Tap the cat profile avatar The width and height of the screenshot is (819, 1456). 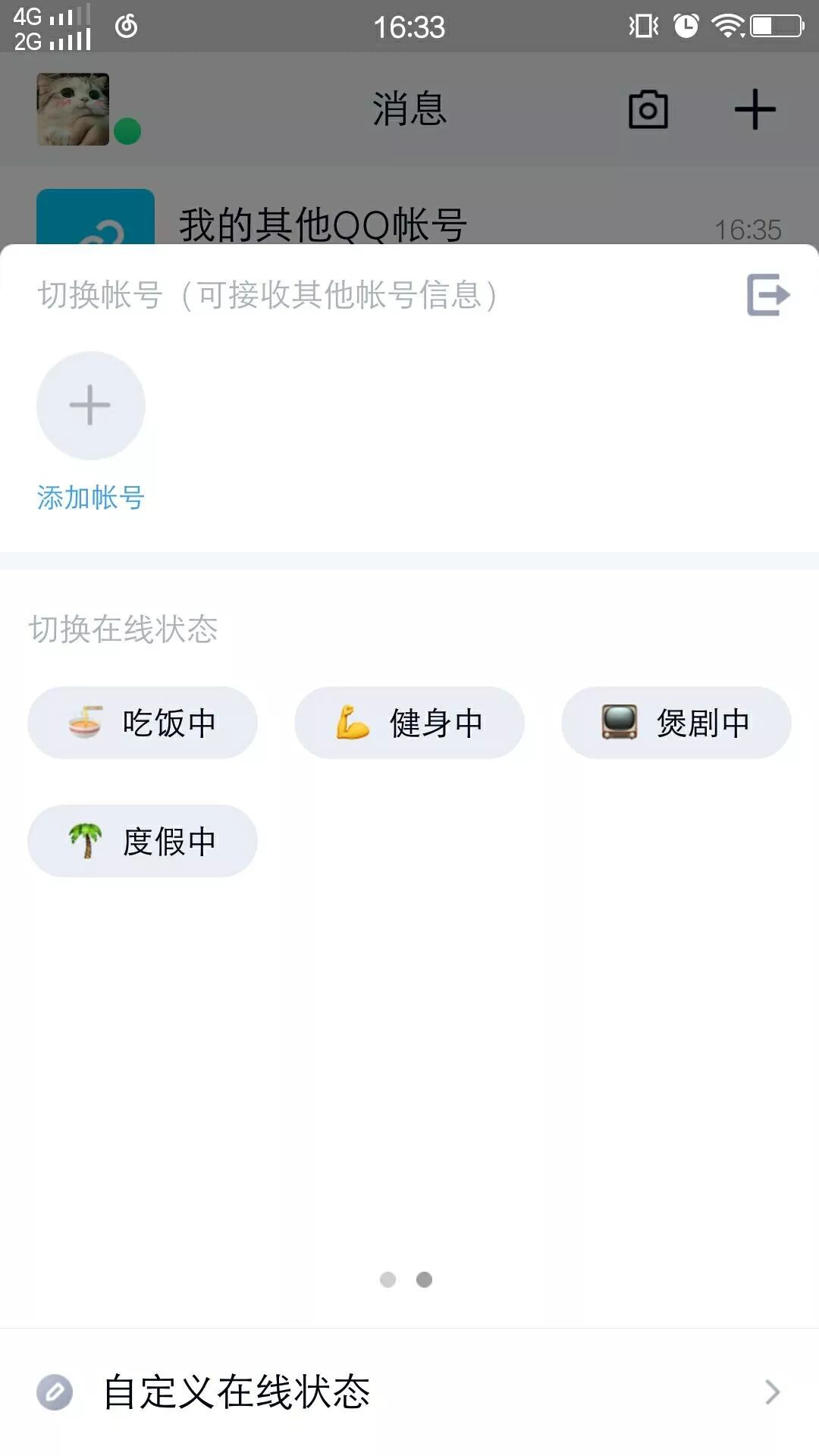[x=74, y=109]
